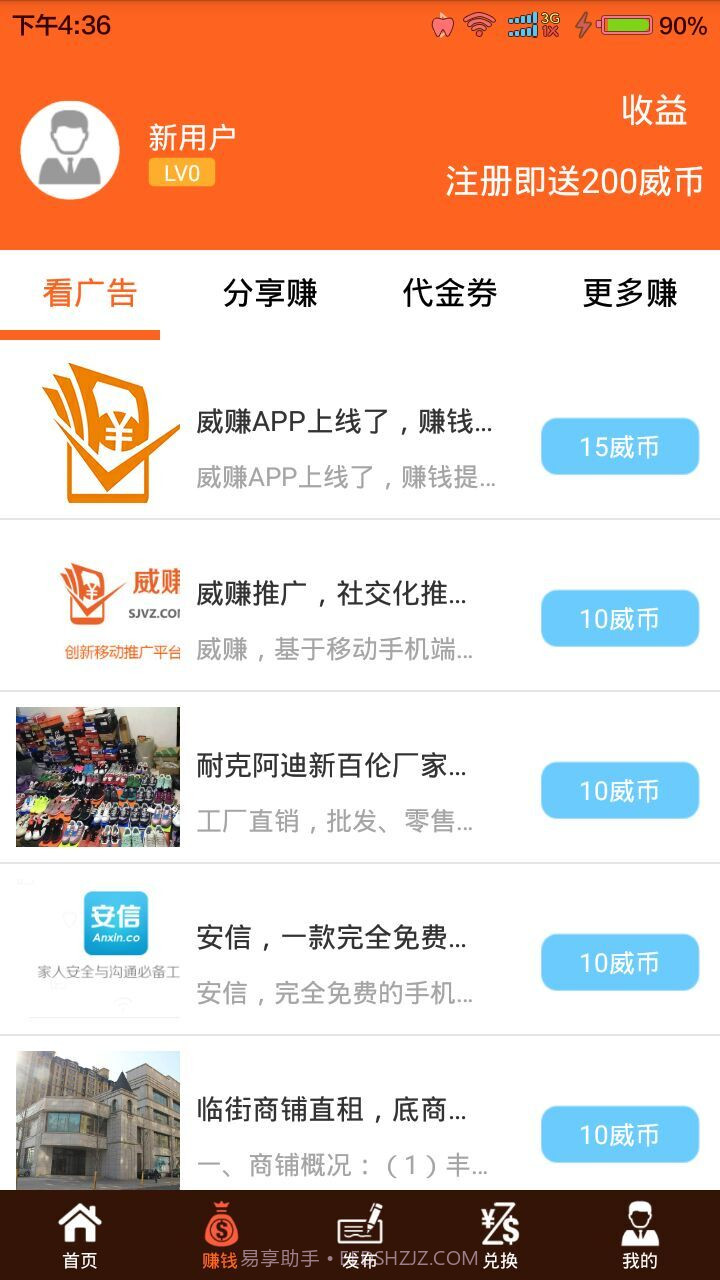Image resolution: width=720 pixels, height=1280 pixels.
Task: Click the LV0 level badge
Action: click(x=181, y=174)
